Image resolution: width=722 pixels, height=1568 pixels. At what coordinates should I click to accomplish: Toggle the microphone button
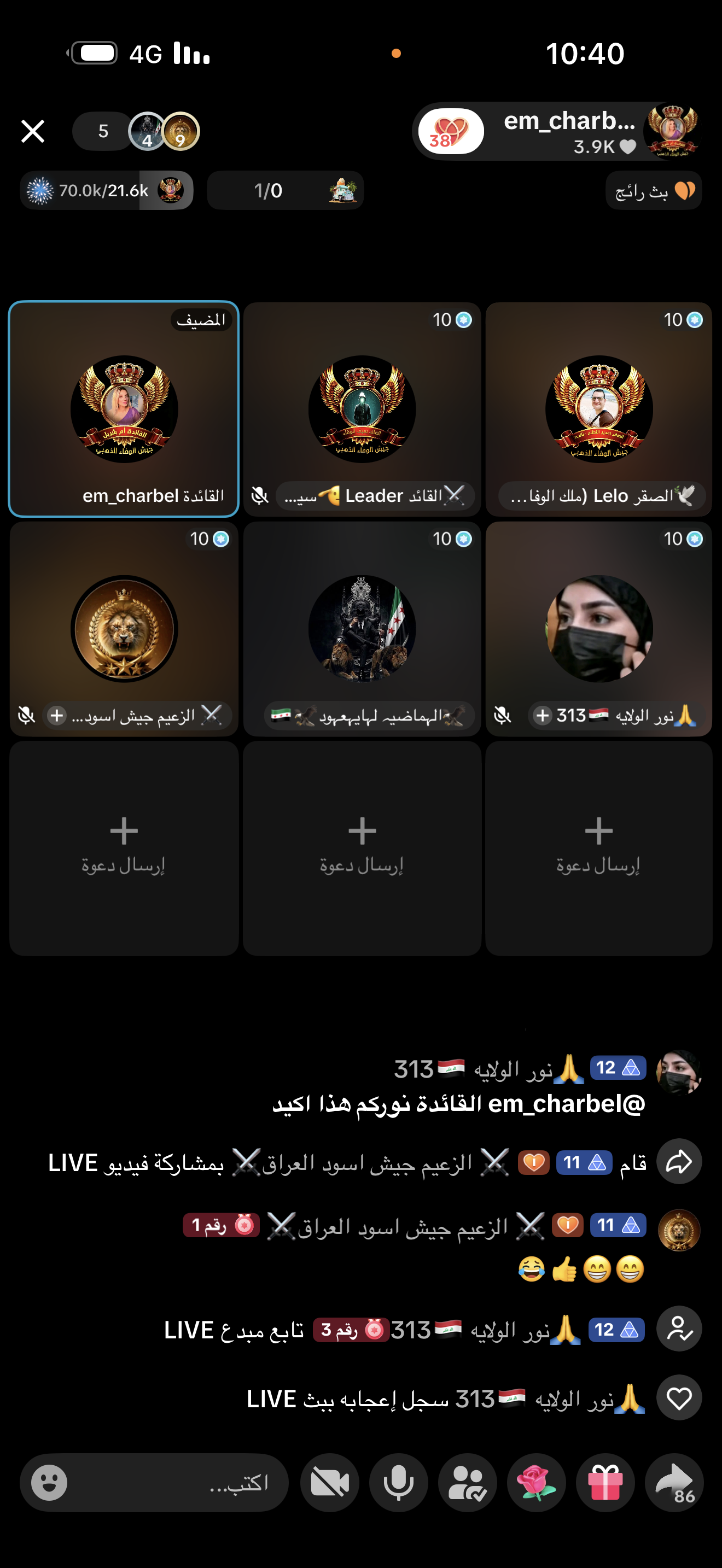tap(399, 1483)
